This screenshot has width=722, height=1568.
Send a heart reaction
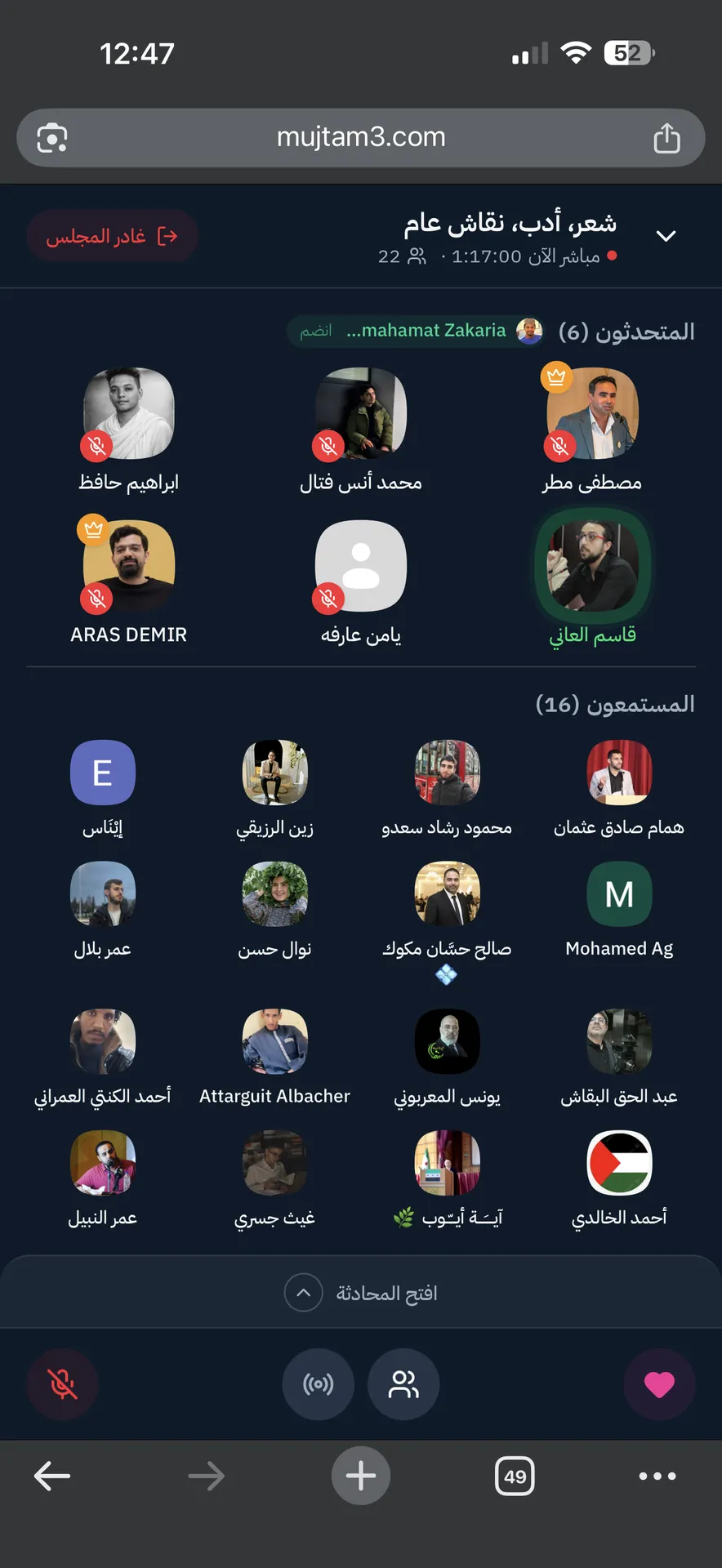pos(659,1384)
